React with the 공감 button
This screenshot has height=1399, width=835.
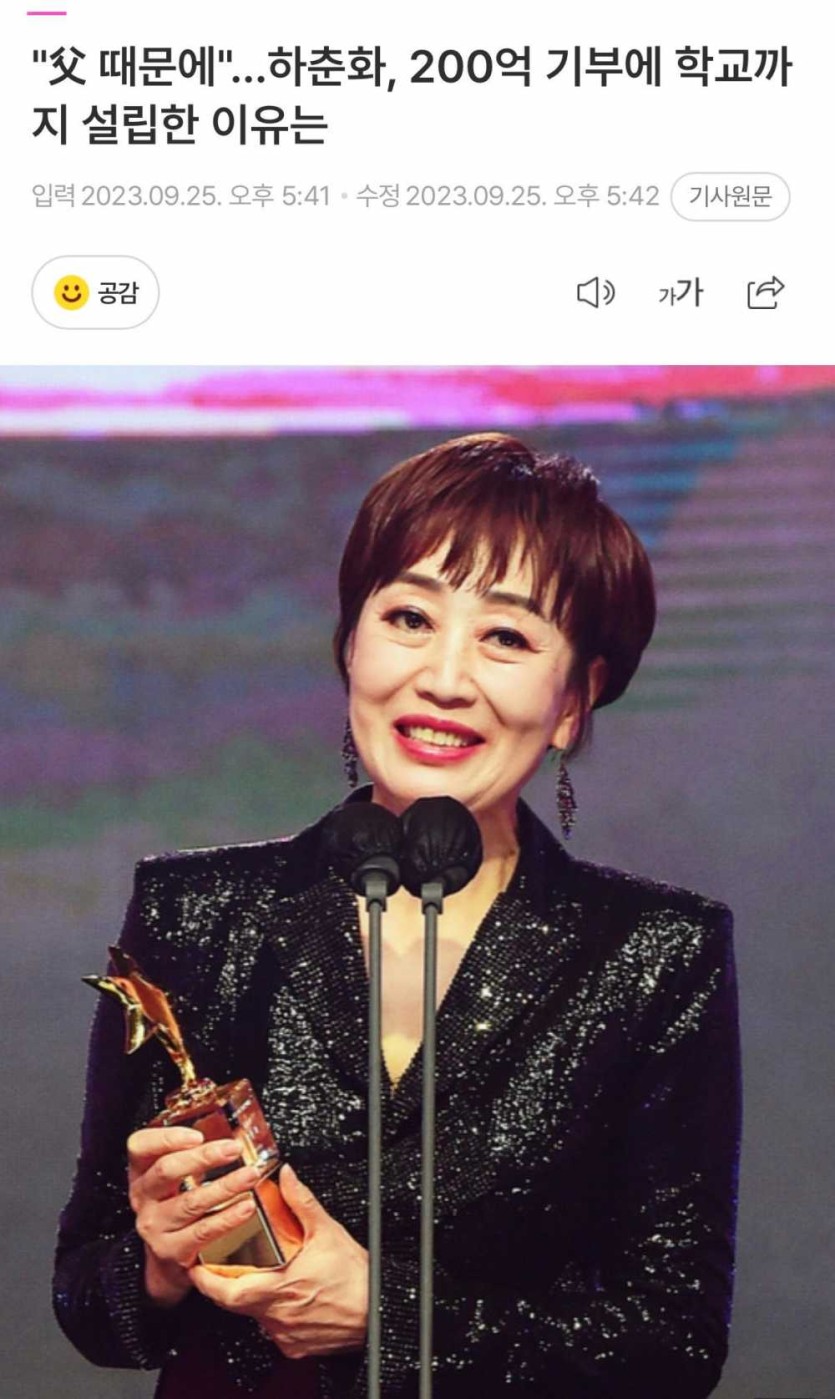(96, 293)
